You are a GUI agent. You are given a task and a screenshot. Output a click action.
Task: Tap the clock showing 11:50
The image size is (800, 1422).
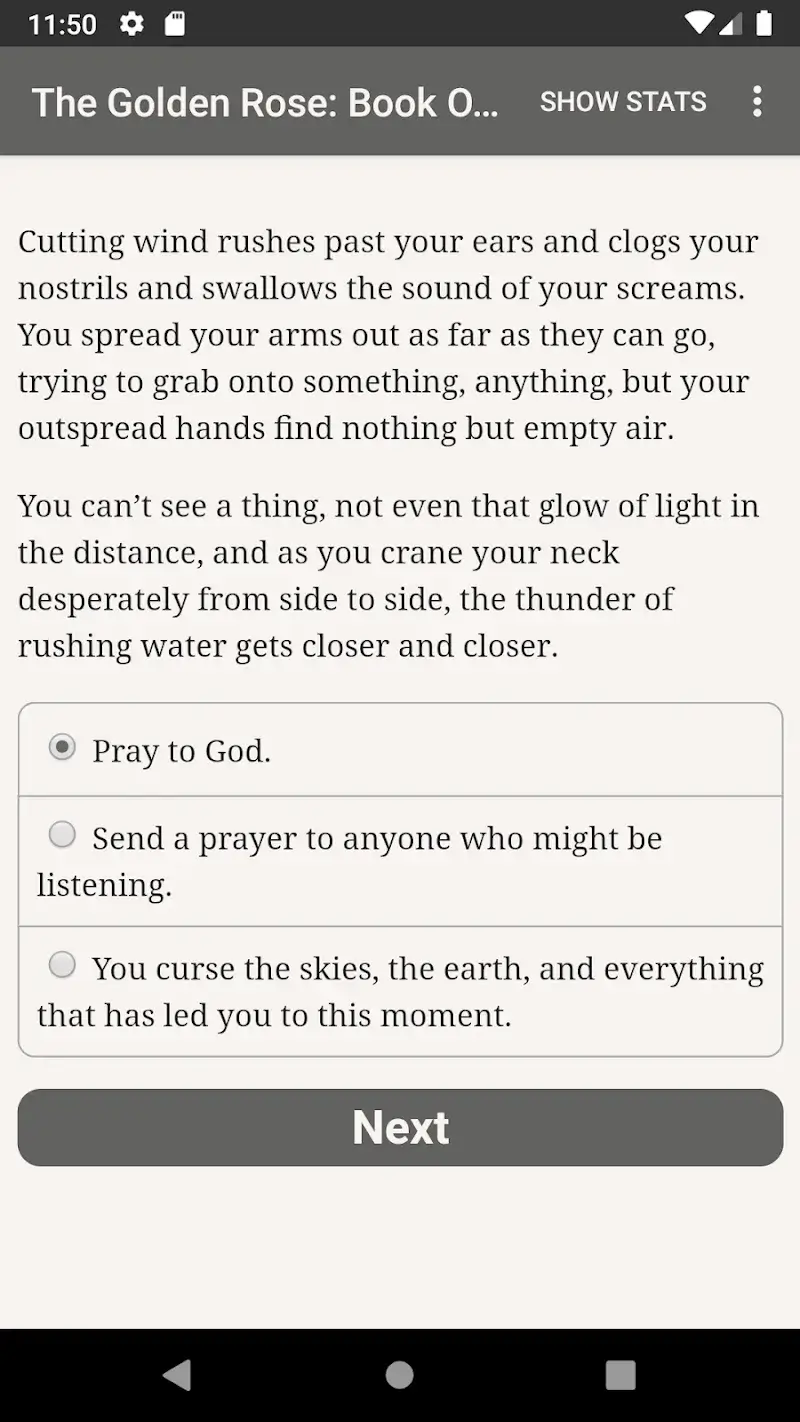[x=63, y=23]
